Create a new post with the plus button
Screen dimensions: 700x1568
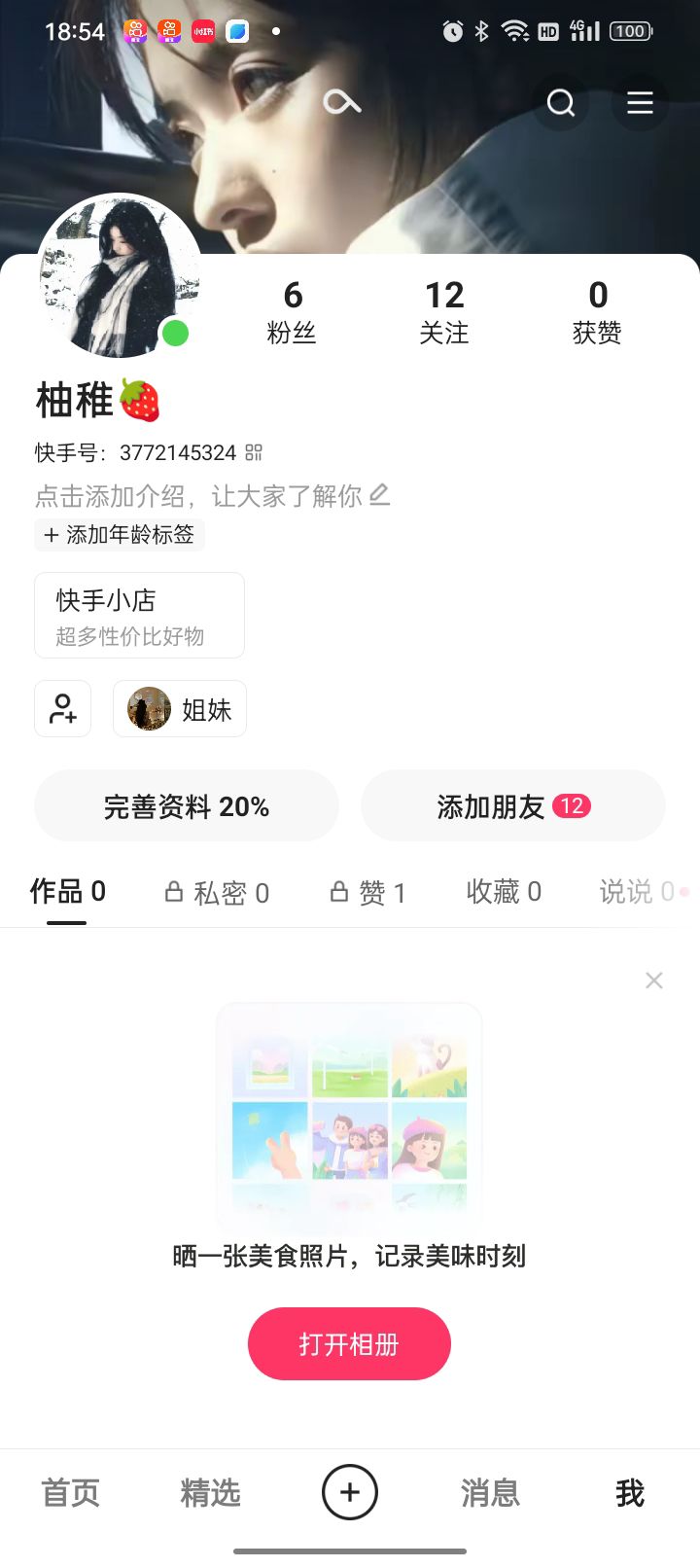[350, 1492]
